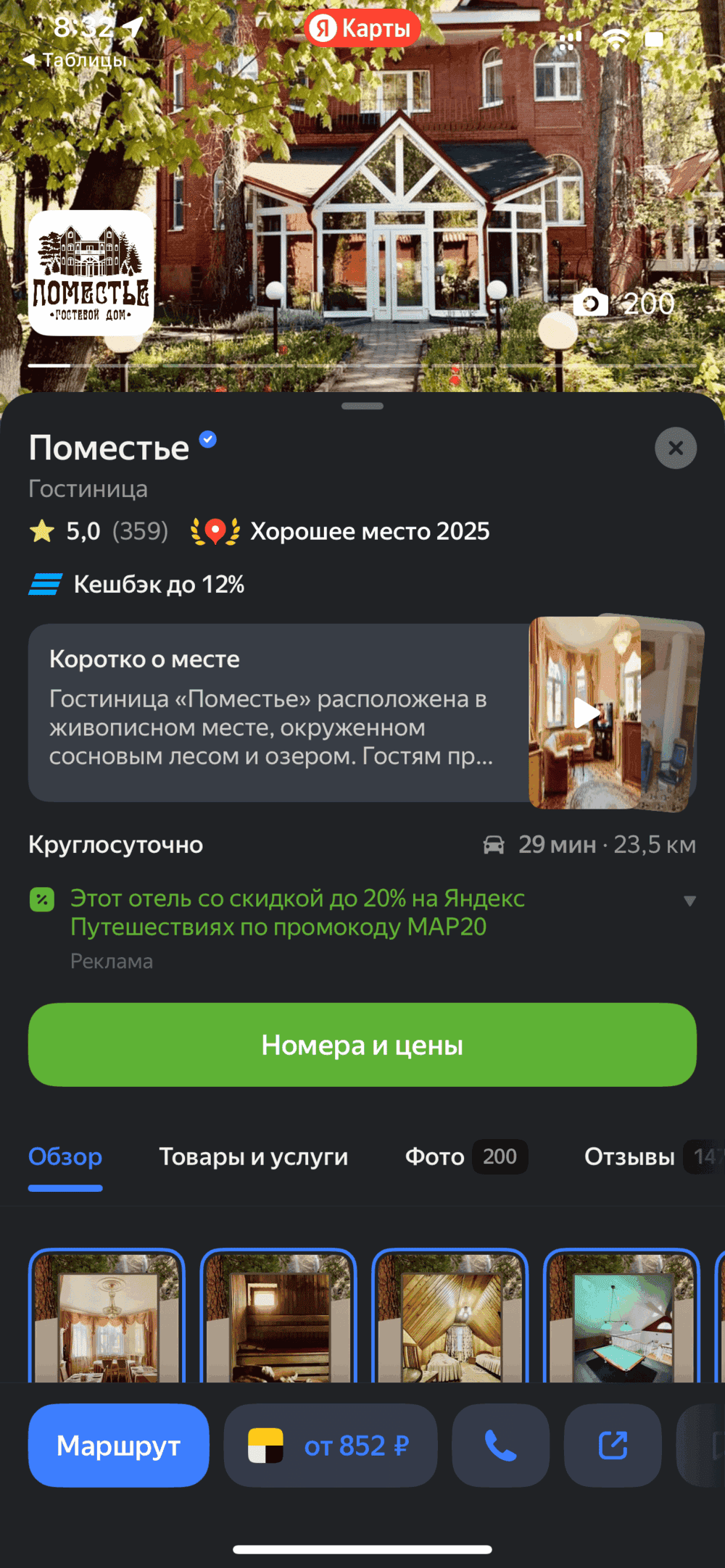The image size is (725, 1568).
Task: Switch to the Обзор tab
Action: [x=65, y=1156]
